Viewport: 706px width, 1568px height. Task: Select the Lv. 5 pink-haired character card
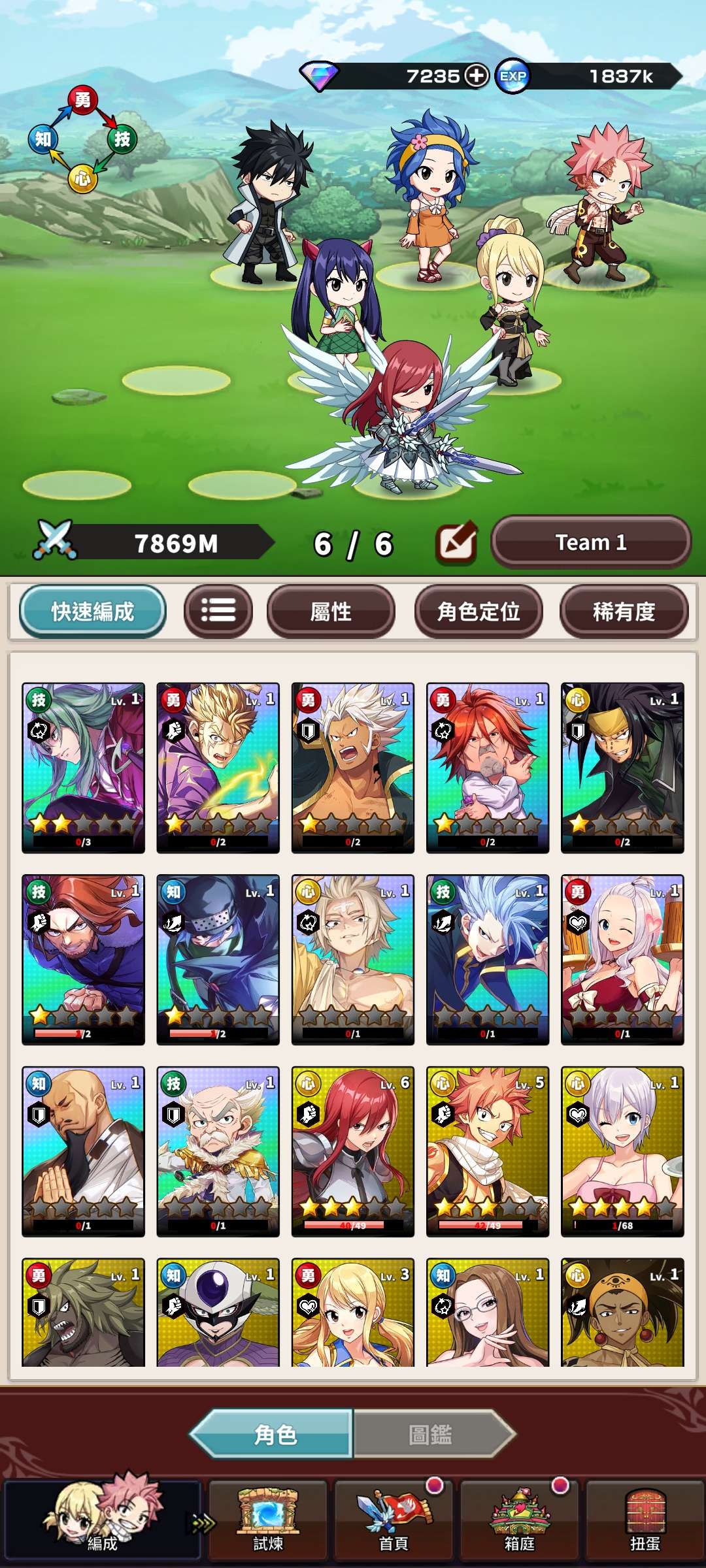coord(488,1151)
